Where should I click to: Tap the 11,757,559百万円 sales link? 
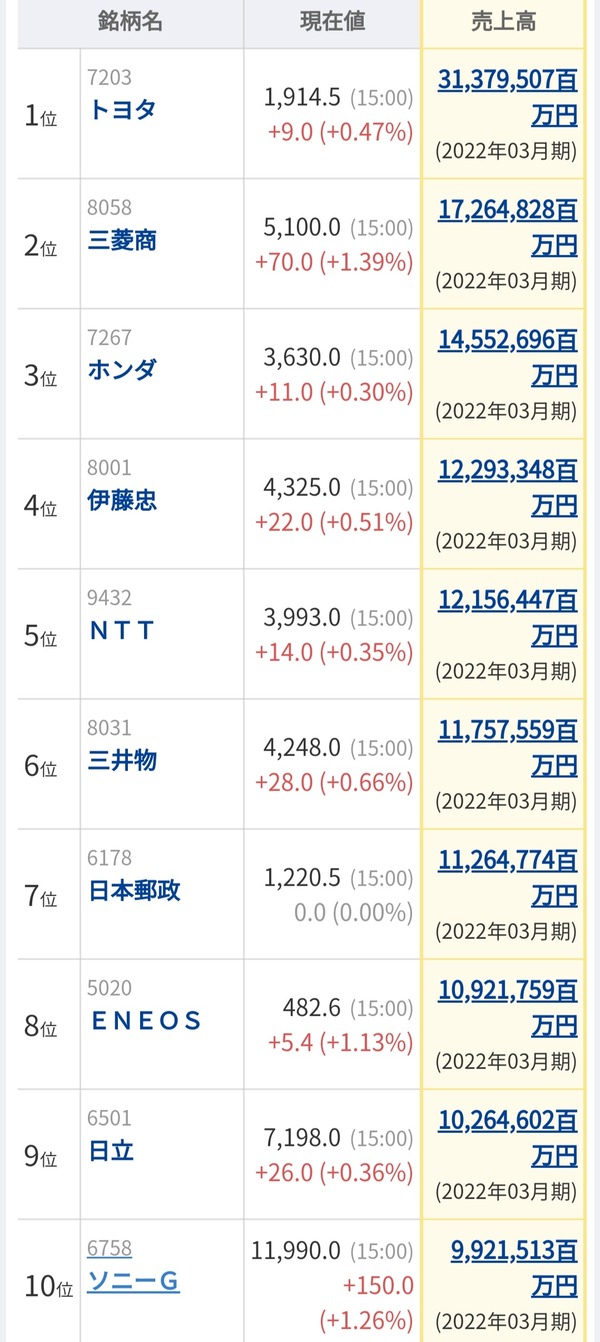(508, 750)
